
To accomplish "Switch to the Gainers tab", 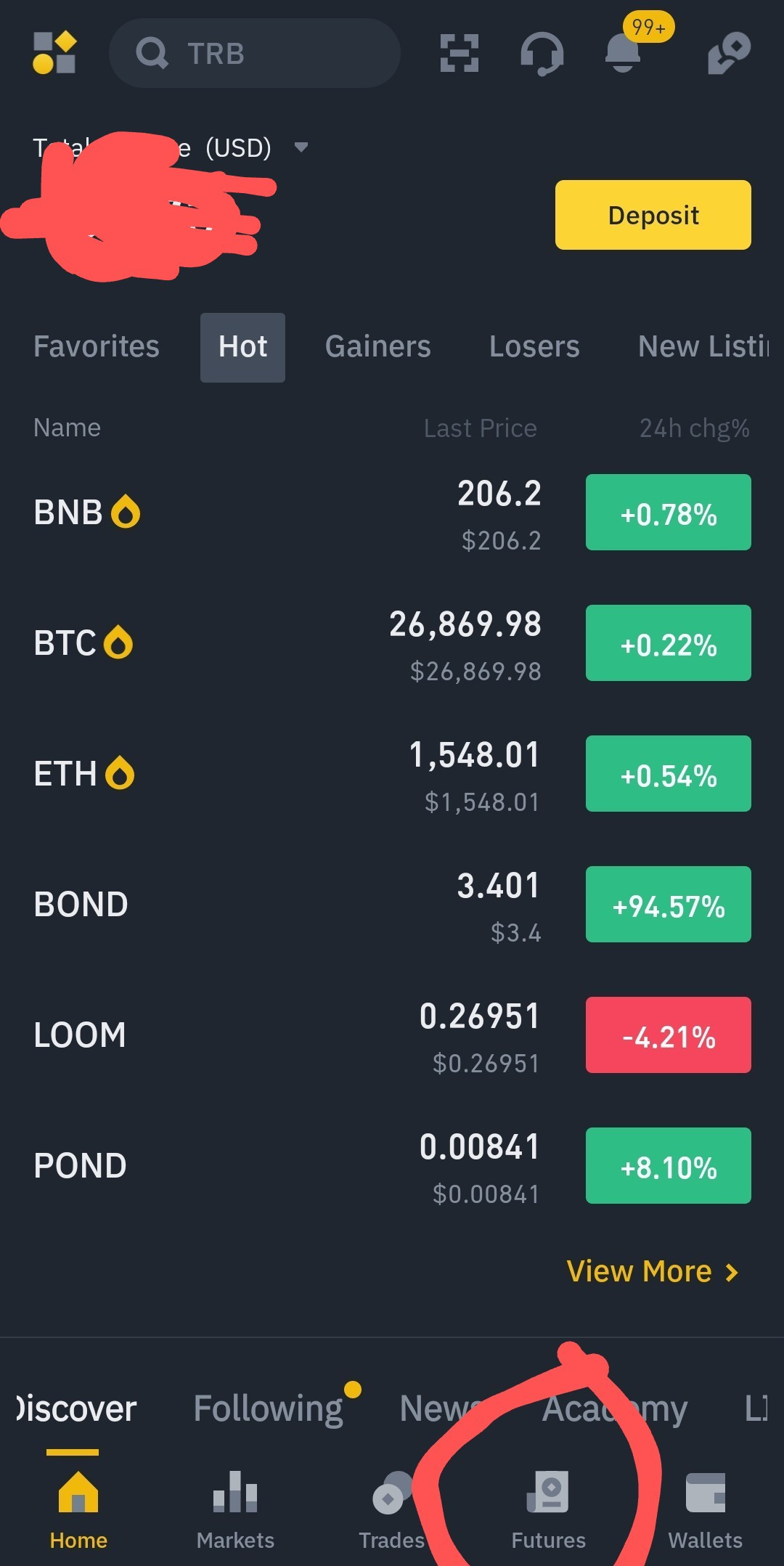I will (x=378, y=346).
